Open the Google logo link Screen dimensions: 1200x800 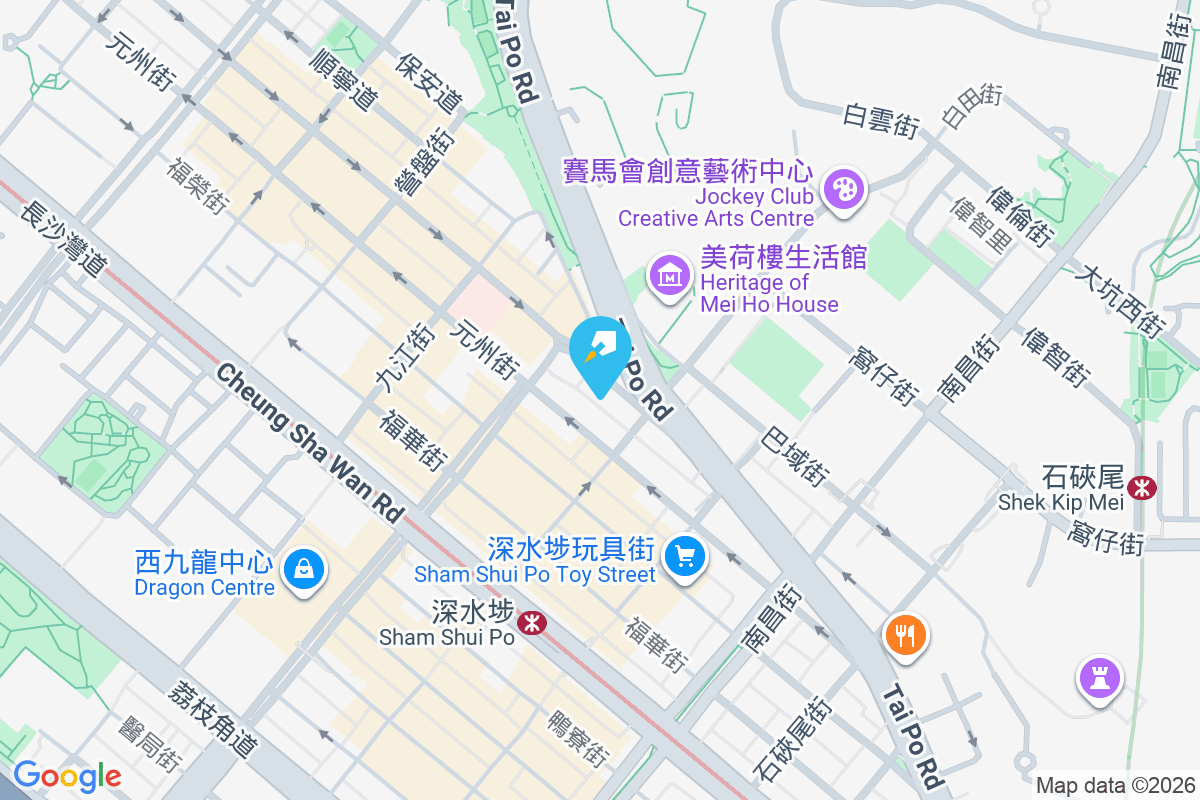pos(67,776)
